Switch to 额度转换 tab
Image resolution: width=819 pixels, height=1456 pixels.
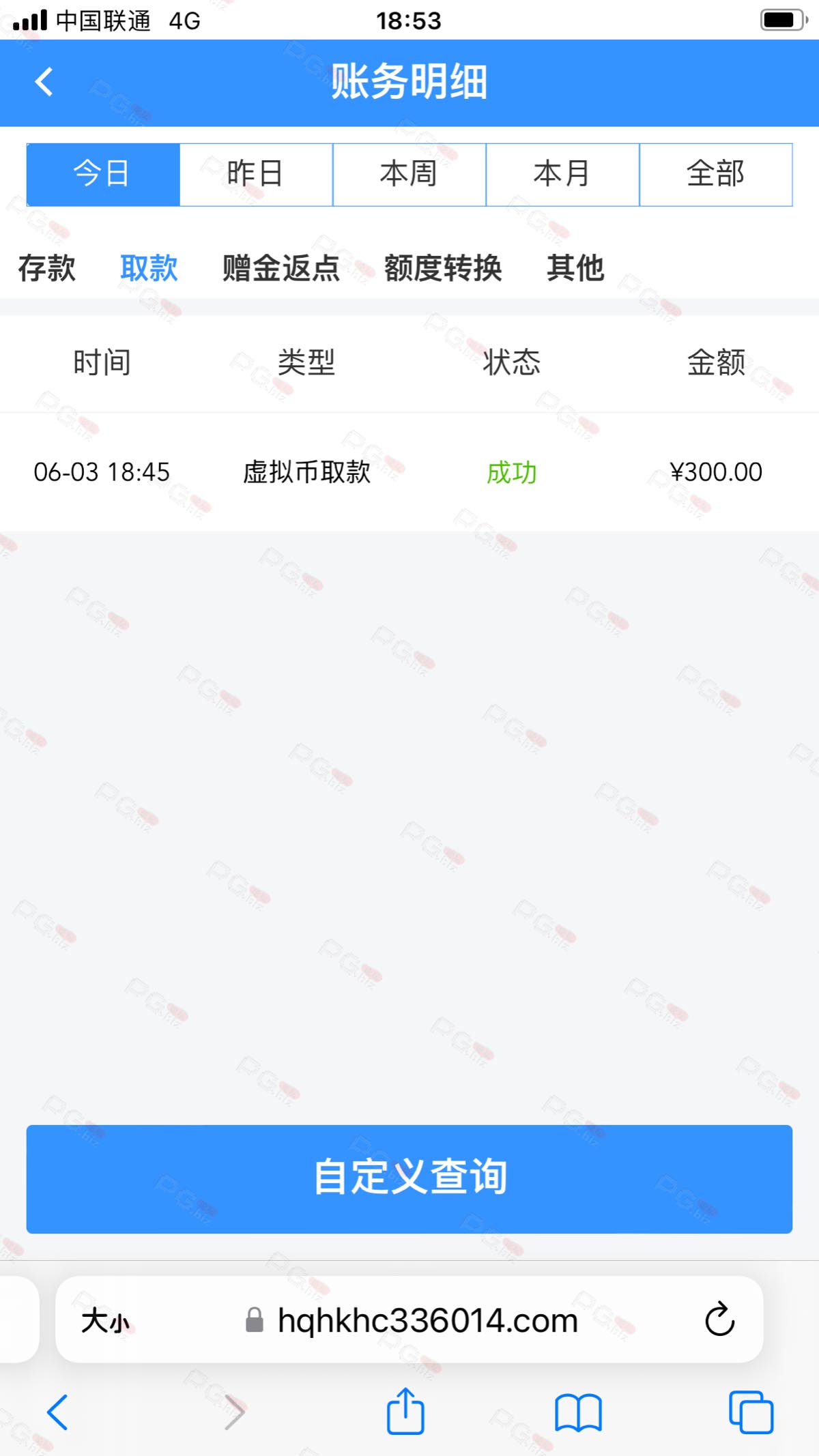click(x=443, y=268)
